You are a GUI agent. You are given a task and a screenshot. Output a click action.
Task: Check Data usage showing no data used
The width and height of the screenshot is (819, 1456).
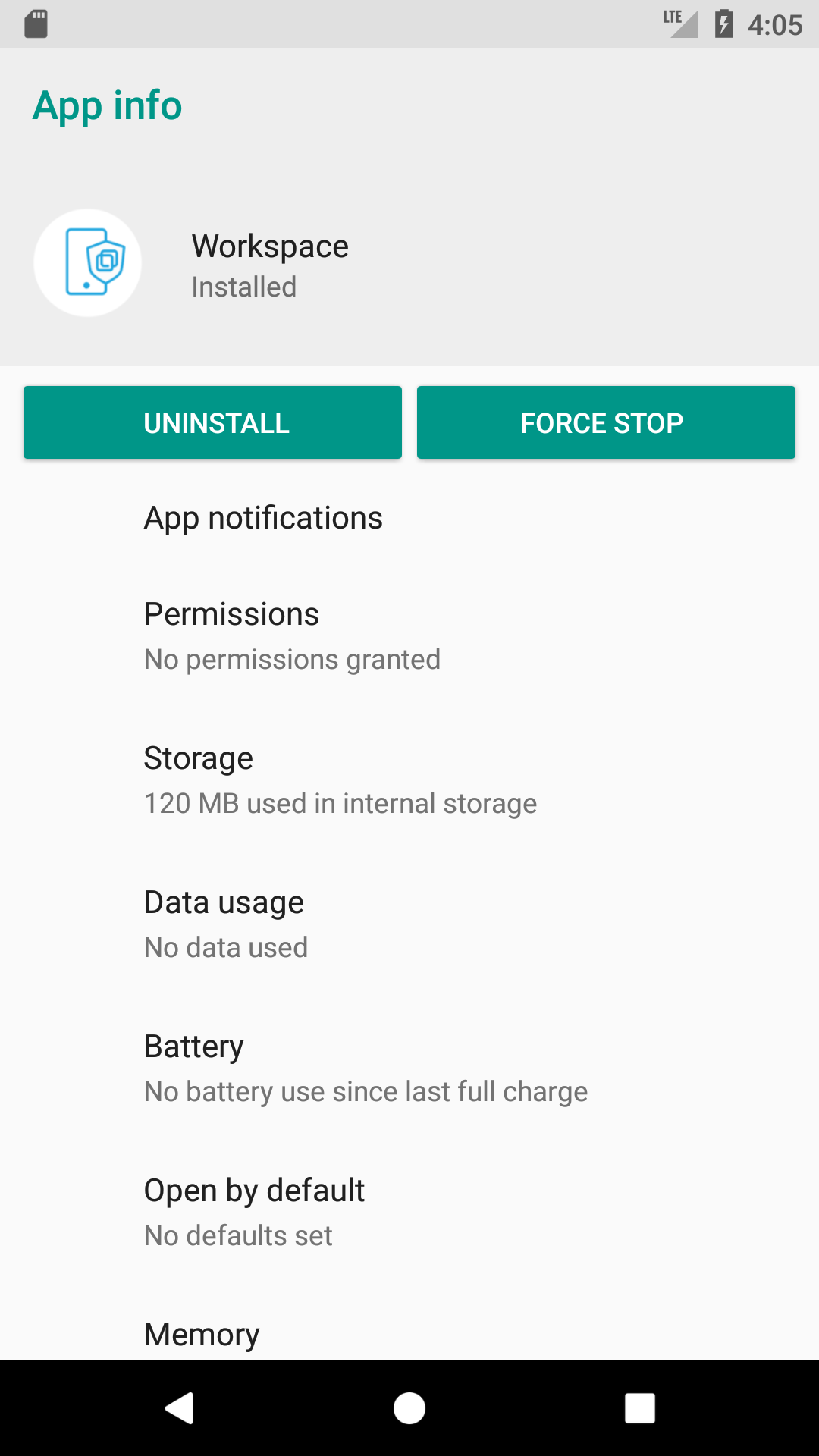point(224,902)
